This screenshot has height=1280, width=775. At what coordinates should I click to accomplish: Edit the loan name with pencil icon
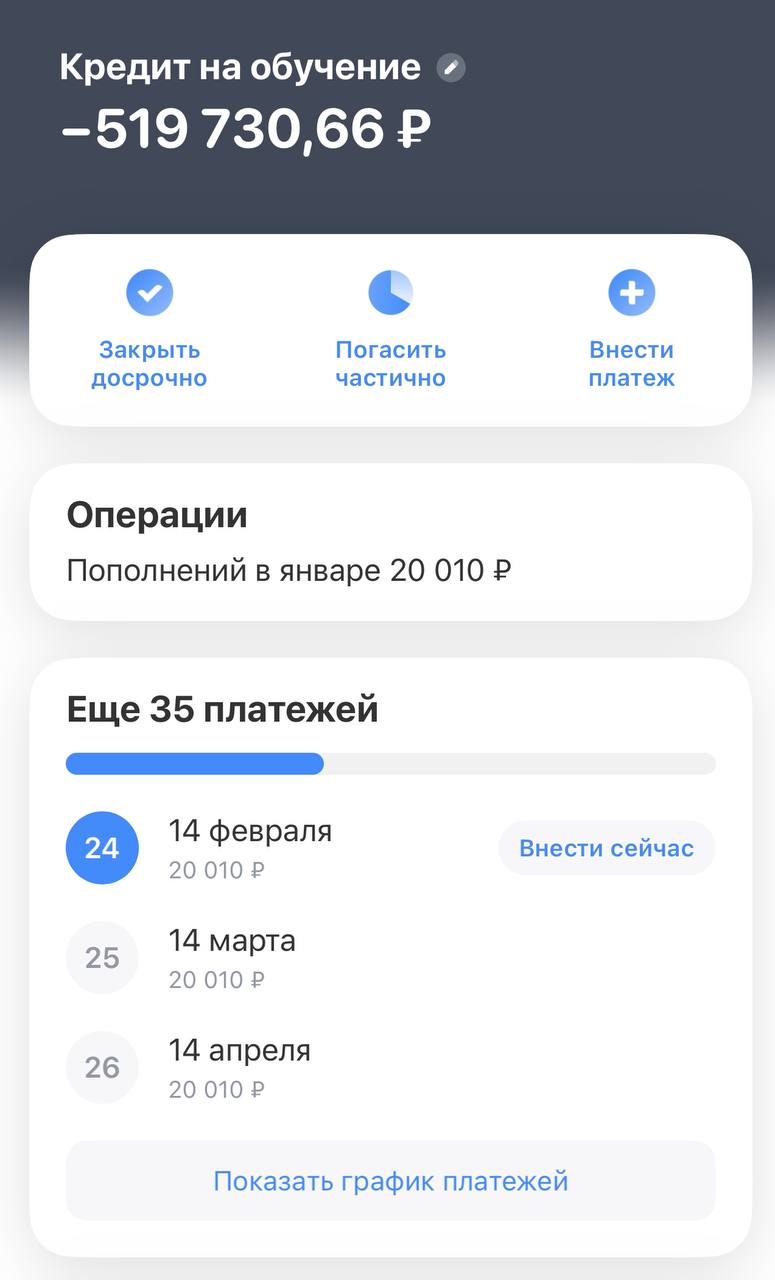(451, 68)
